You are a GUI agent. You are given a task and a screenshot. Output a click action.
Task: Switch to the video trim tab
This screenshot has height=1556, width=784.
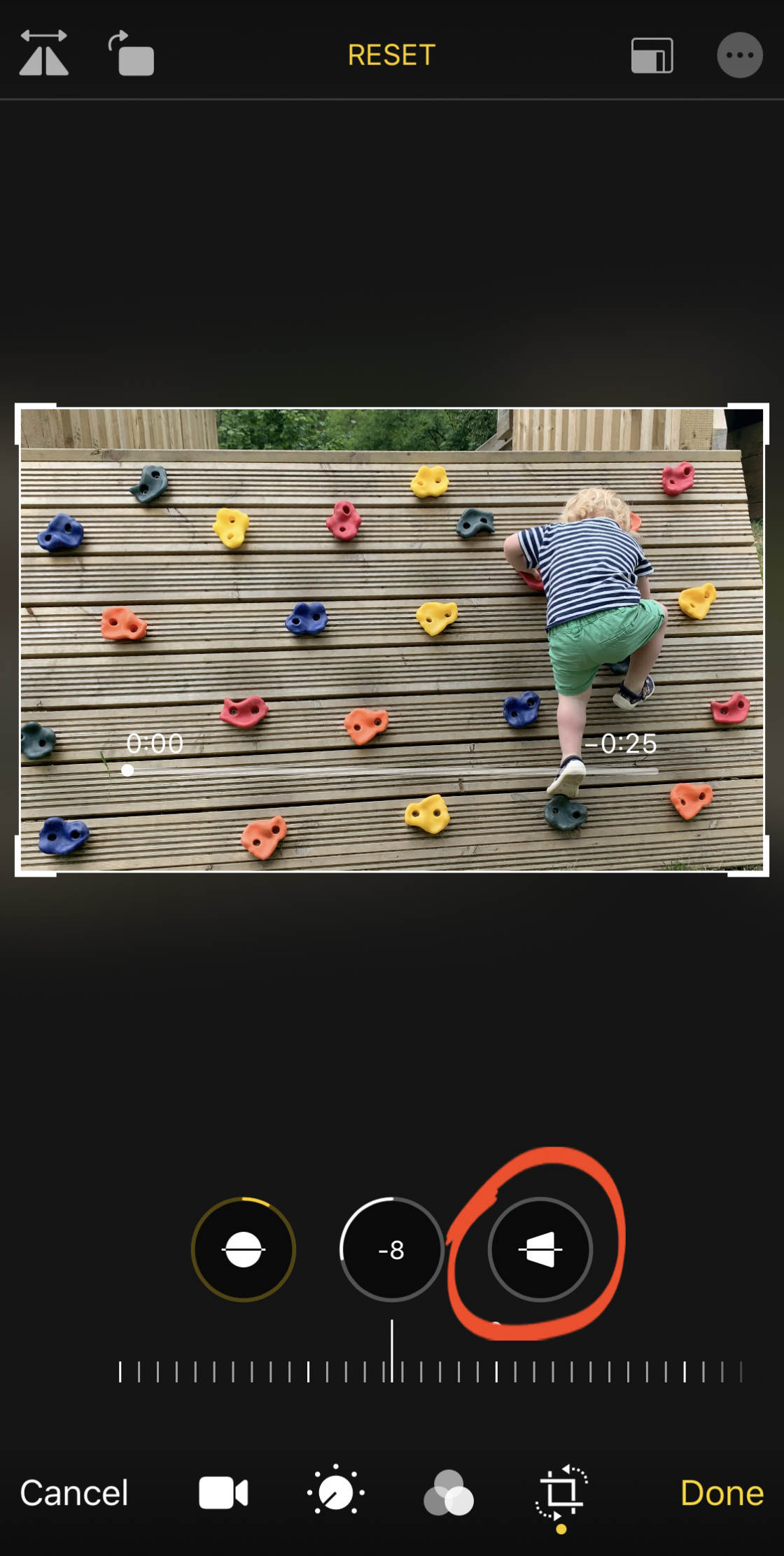tap(223, 1492)
